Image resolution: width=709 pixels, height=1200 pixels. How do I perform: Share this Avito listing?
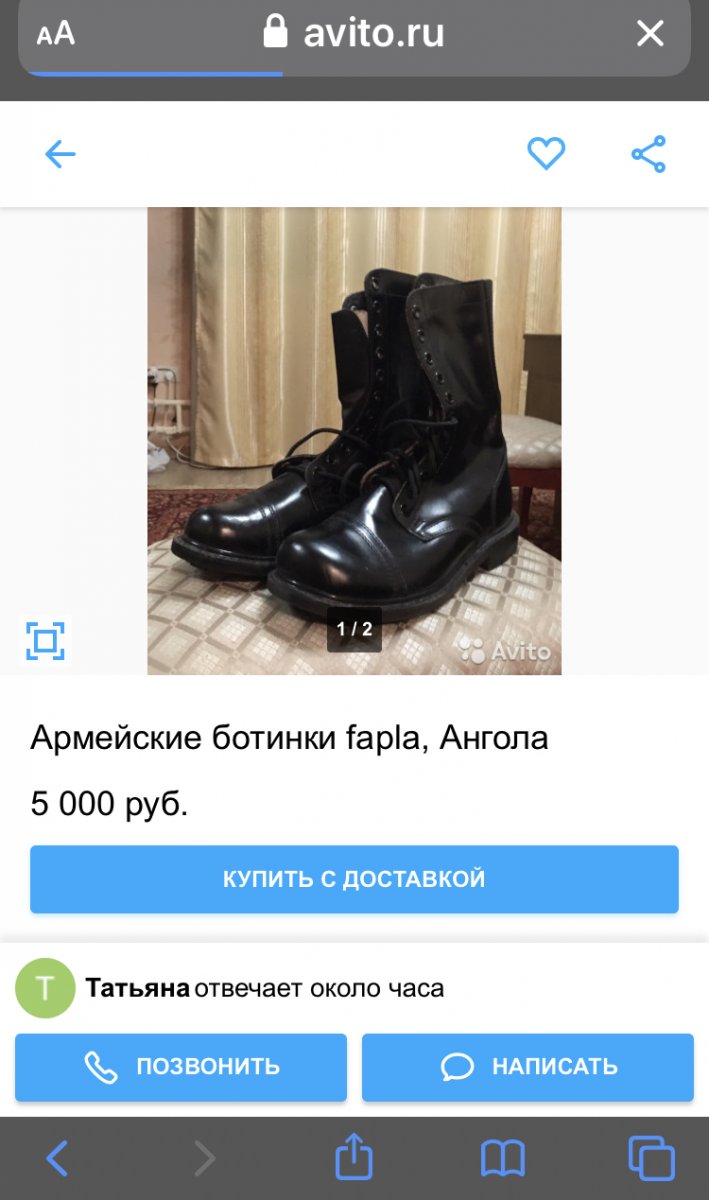point(648,154)
